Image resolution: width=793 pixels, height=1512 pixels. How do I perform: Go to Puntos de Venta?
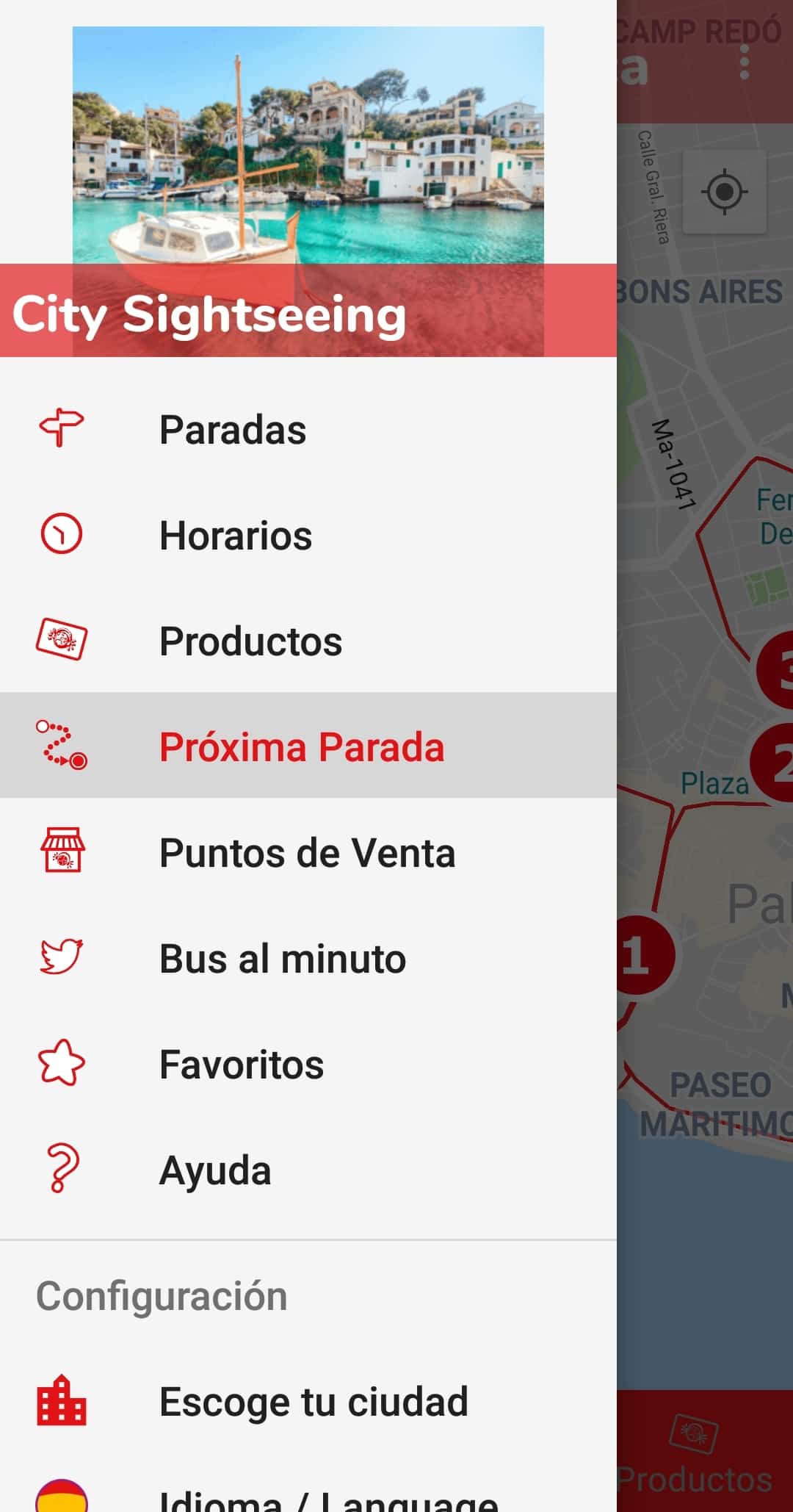[x=307, y=853]
